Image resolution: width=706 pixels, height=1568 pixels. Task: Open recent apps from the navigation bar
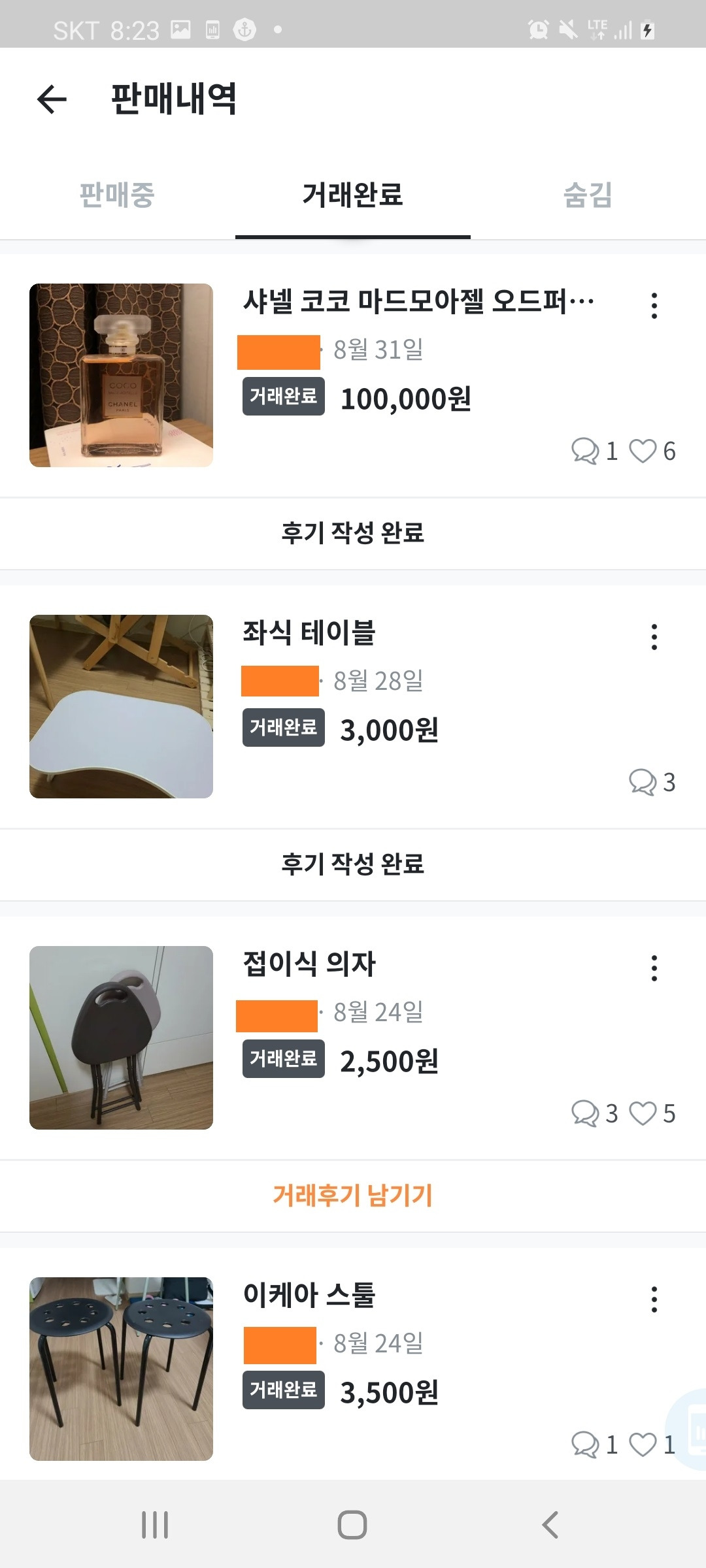pos(155,1525)
